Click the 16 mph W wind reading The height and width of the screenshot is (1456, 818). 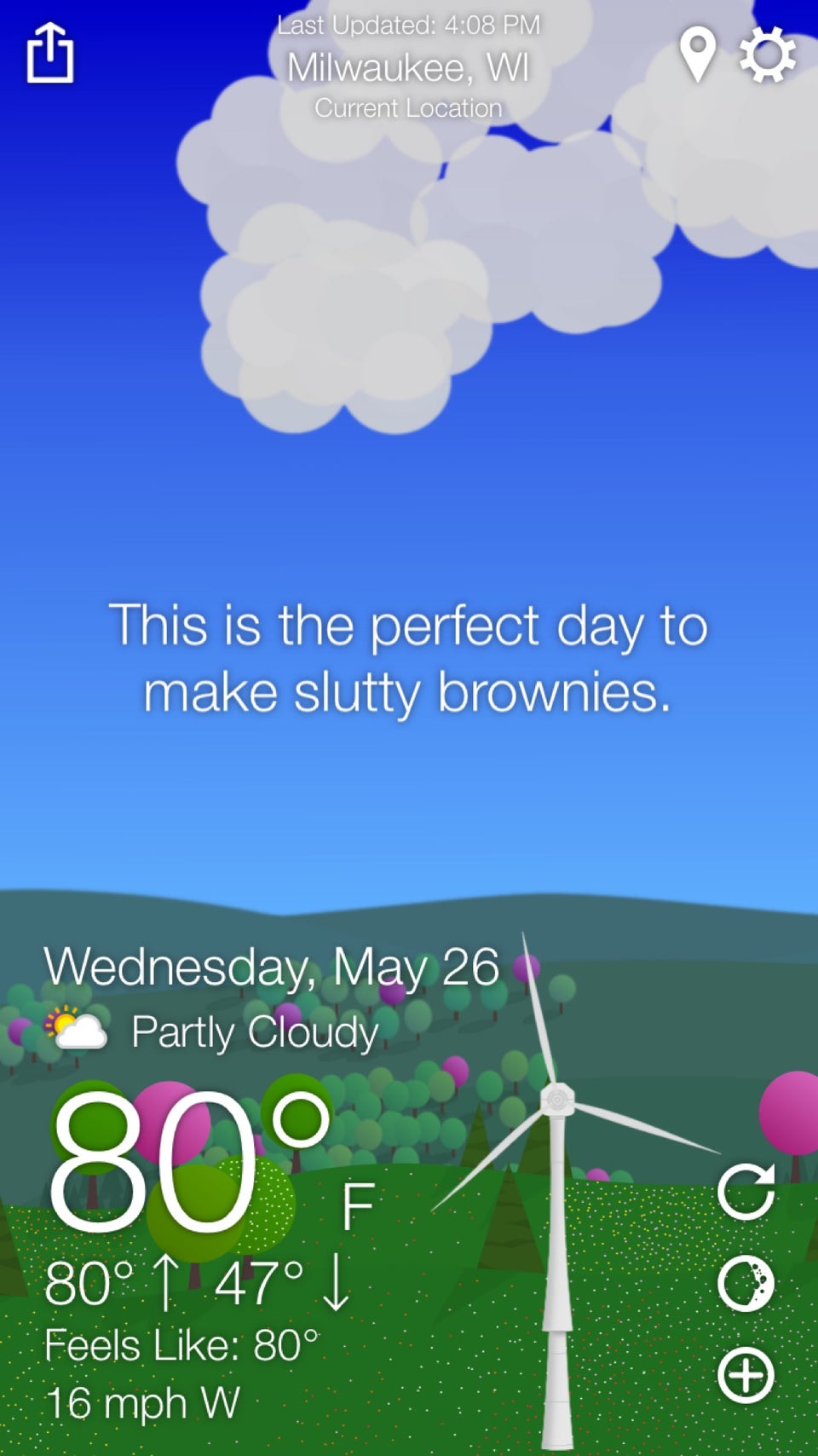point(141,1401)
